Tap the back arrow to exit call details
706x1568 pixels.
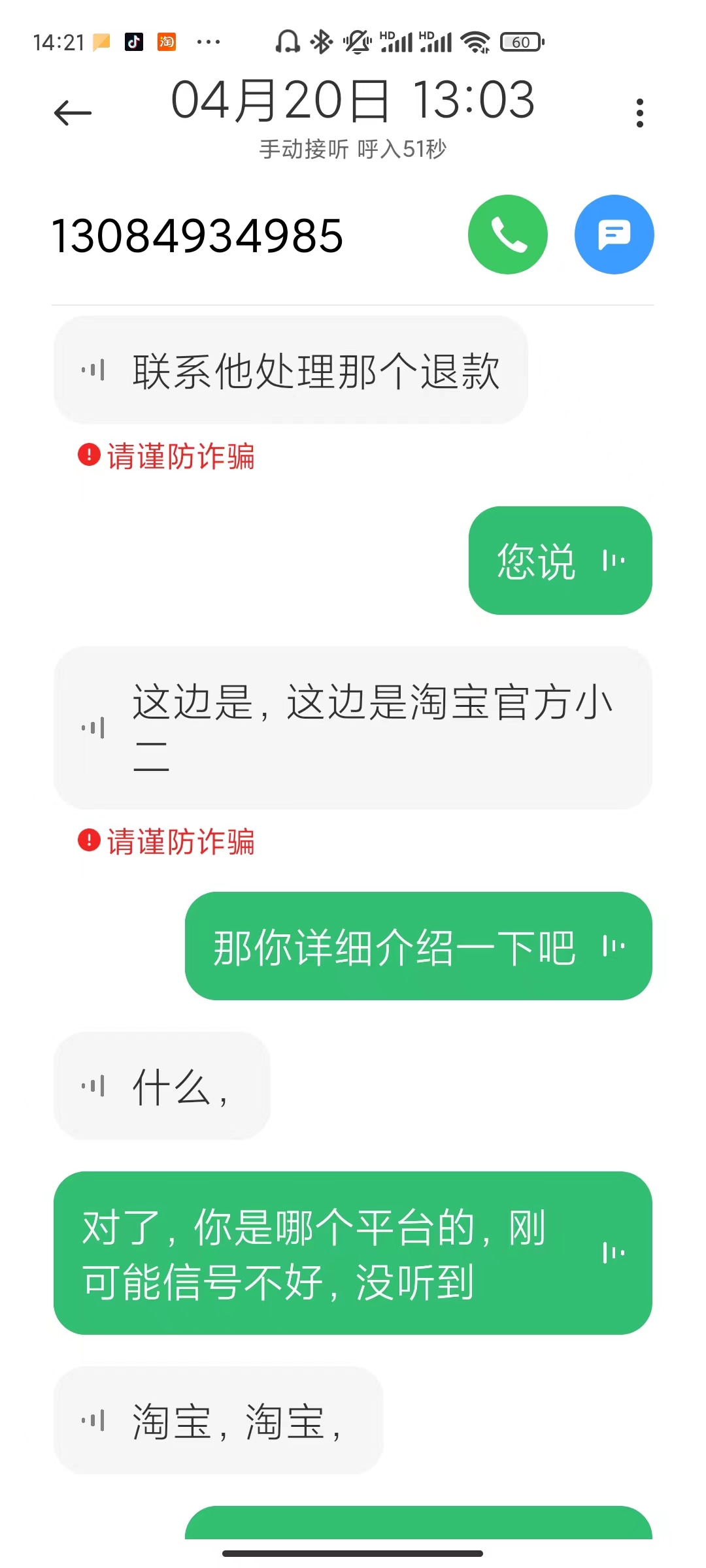(x=72, y=111)
